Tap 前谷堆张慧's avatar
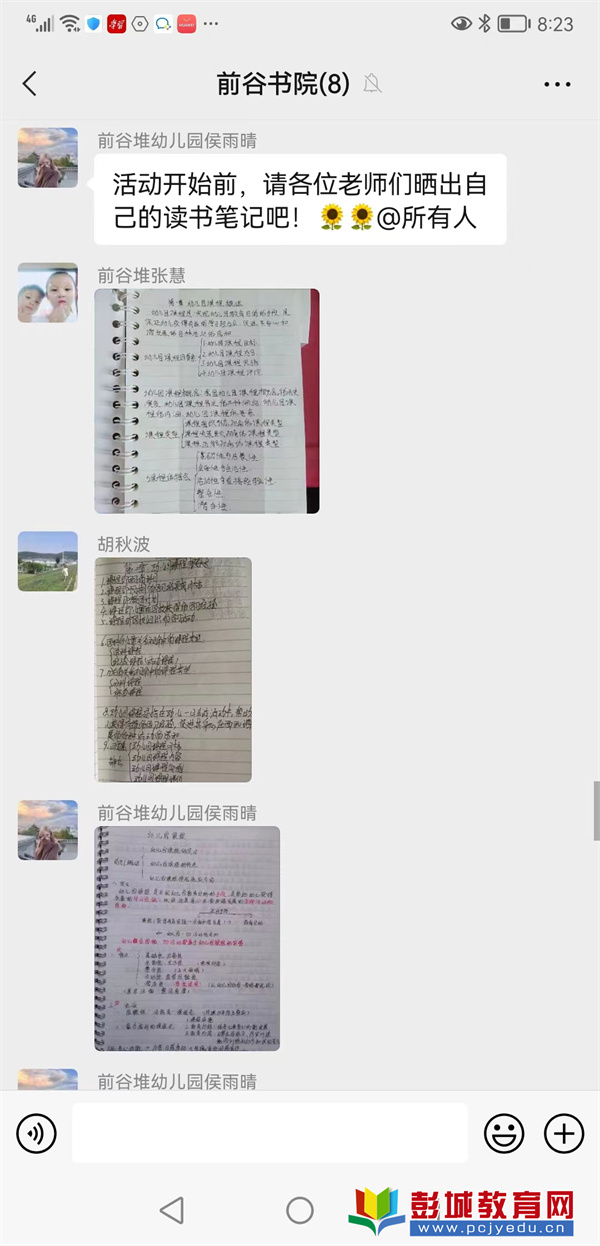Image resolution: width=600 pixels, height=1246 pixels. tap(48, 293)
